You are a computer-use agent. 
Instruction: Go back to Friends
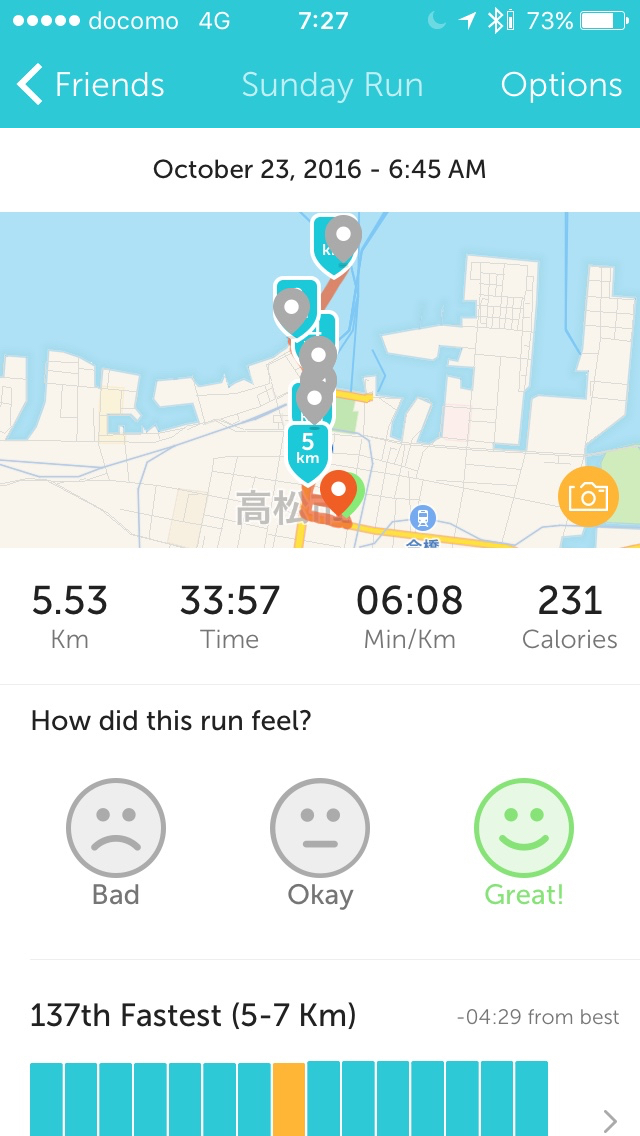[x=90, y=85]
